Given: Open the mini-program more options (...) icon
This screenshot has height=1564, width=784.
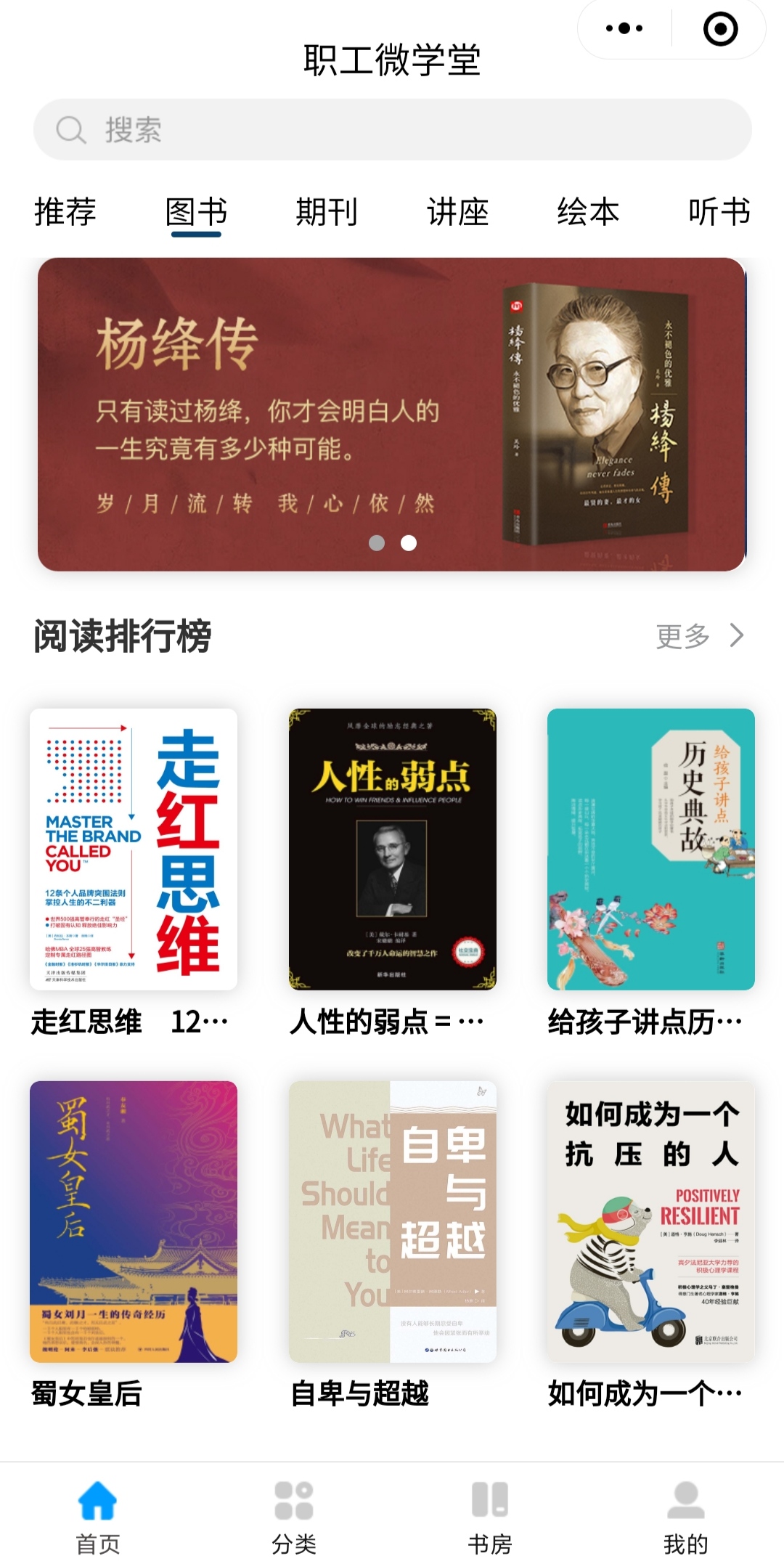Looking at the screenshot, I should point(623,29).
